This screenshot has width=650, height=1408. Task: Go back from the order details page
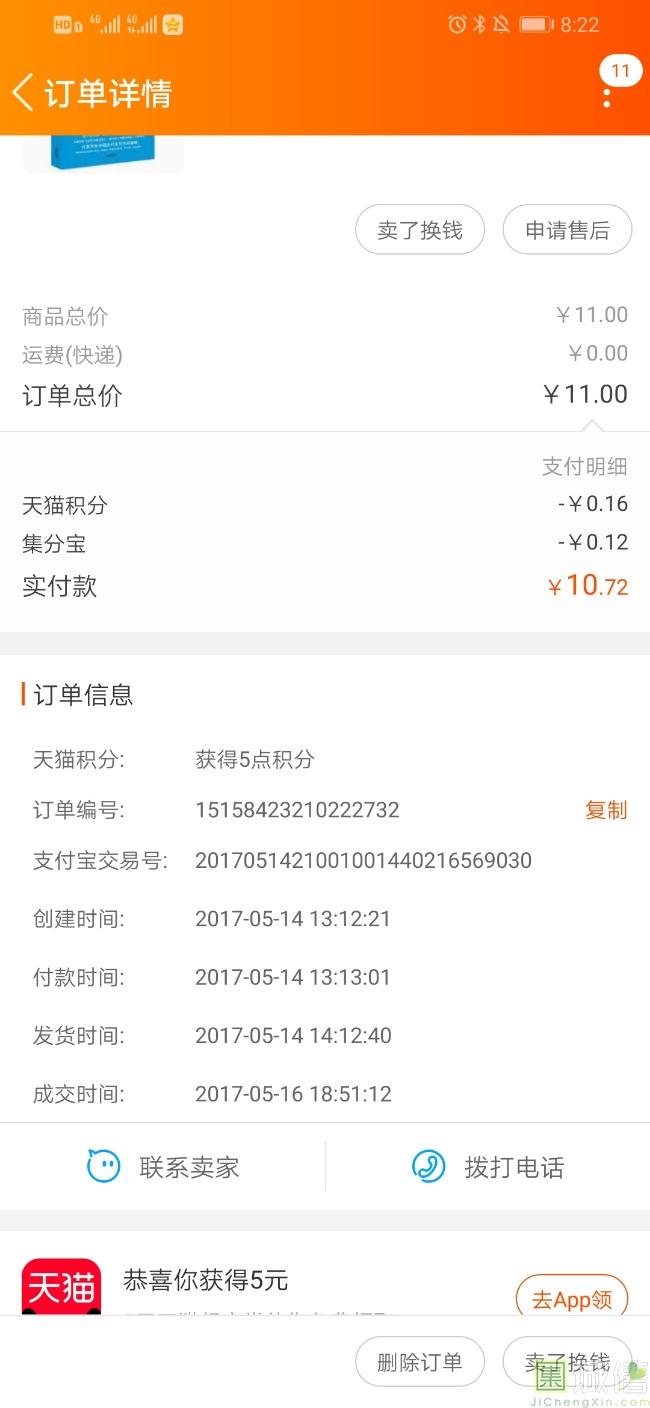pyautogui.click(x=24, y=93)
